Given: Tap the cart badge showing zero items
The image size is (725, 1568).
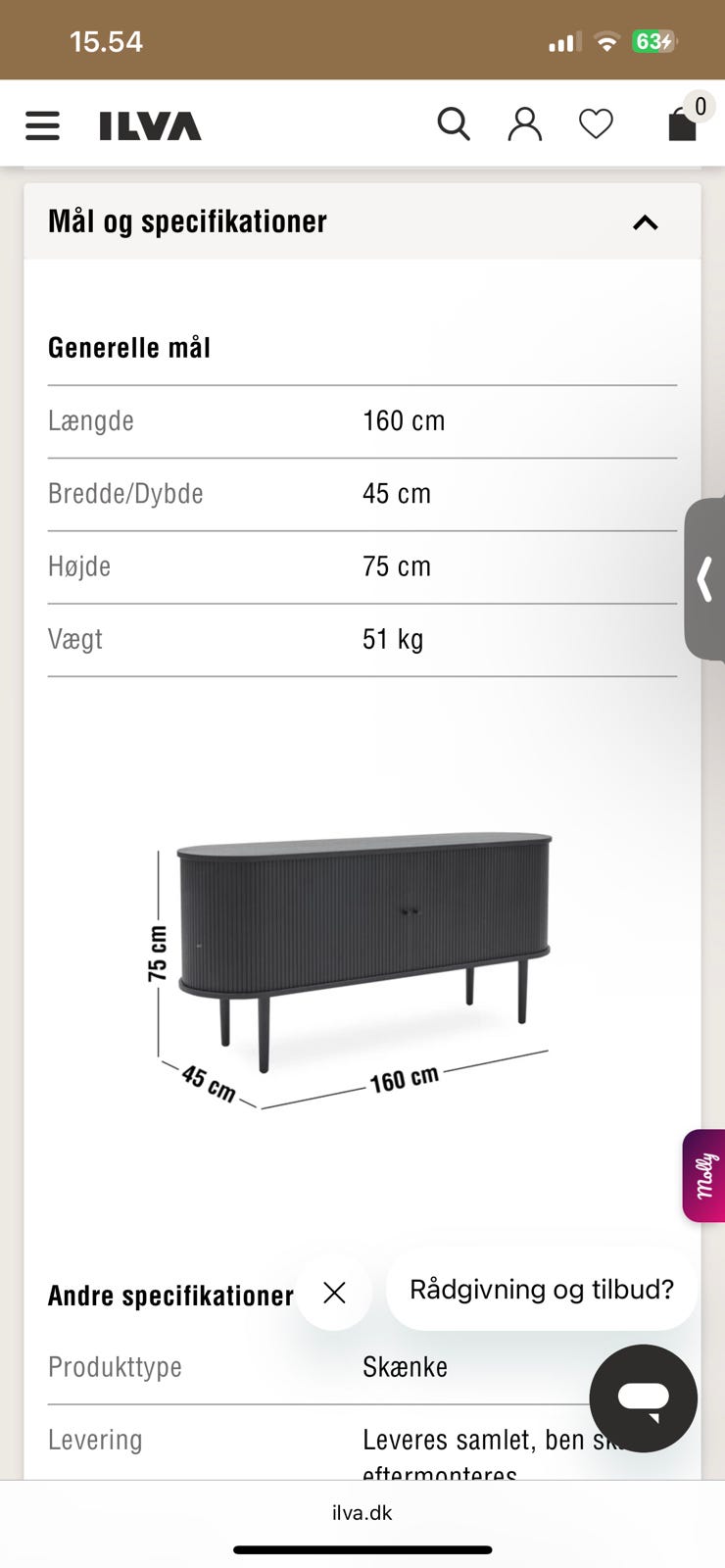Looking at the screenshot, I should 699,106.
